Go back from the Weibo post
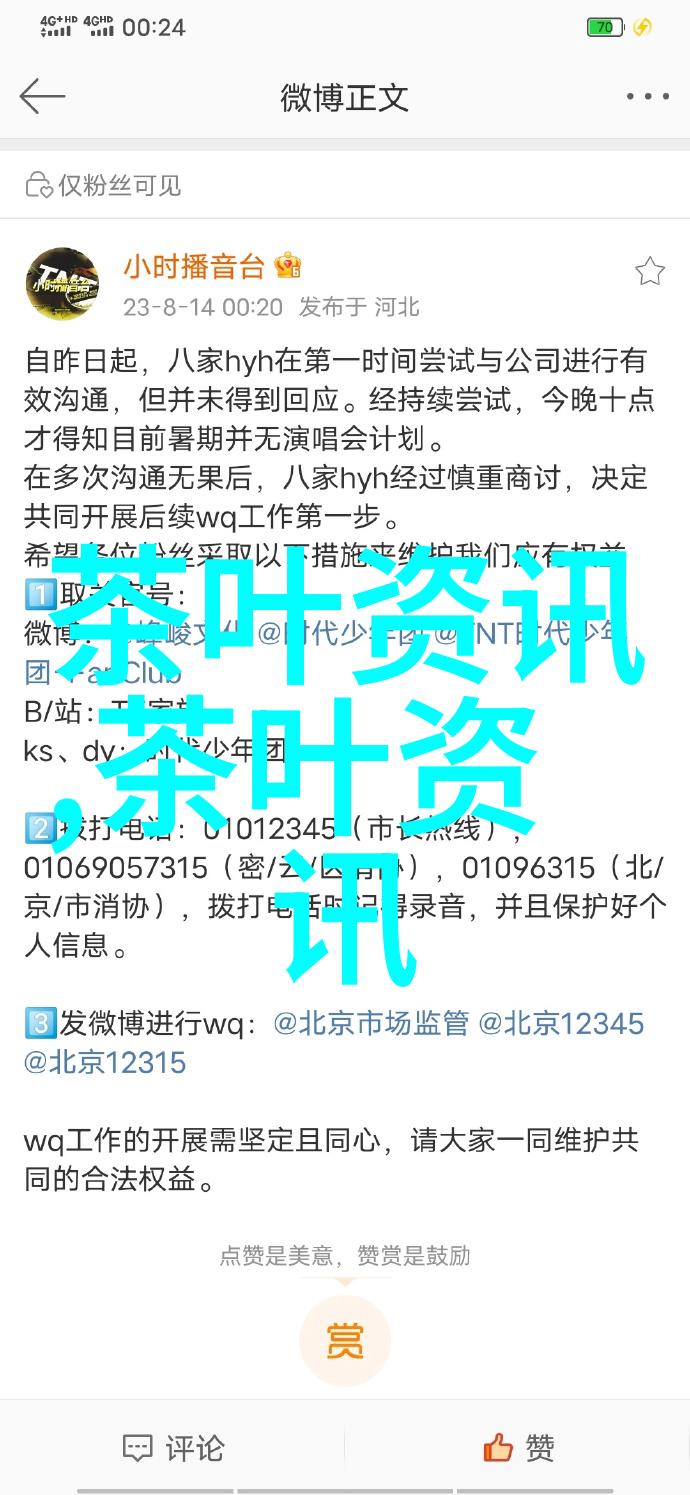This screenshot has height=1495, width=690. pyautogui.click(x=42, y=97)
